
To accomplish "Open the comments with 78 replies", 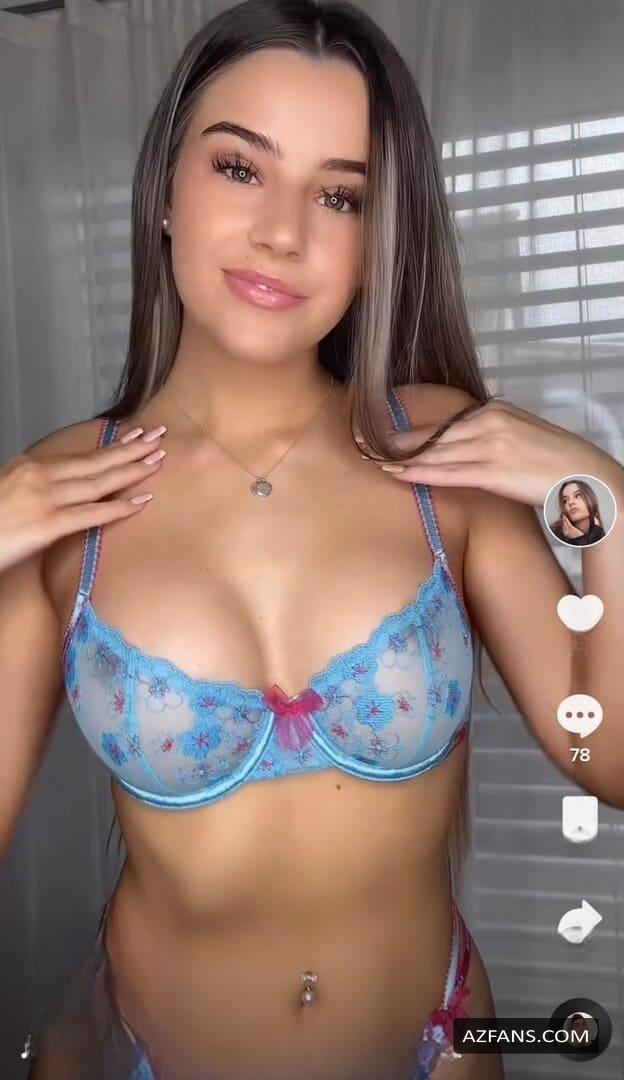I will [x=580, y=716].
